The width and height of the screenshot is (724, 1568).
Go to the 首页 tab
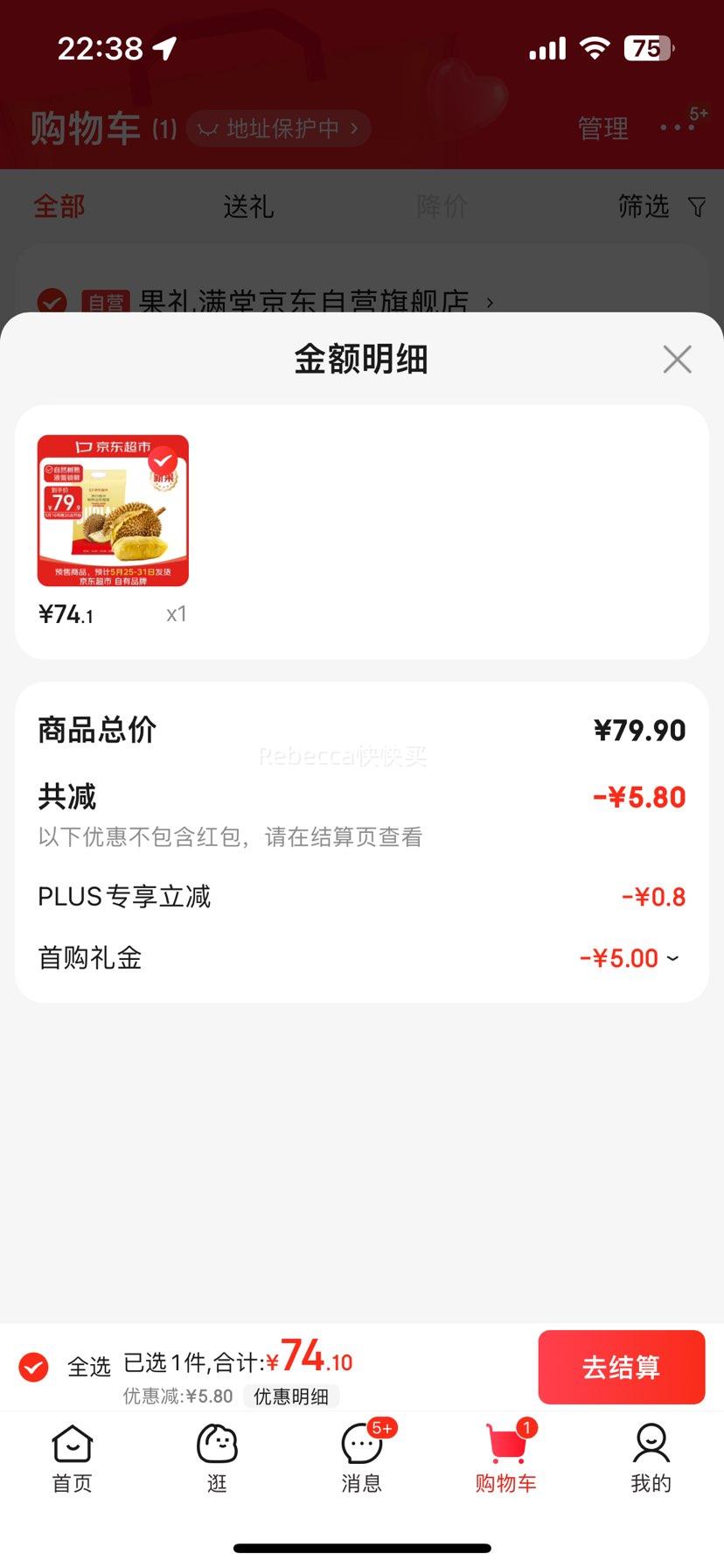point(73,1459)
